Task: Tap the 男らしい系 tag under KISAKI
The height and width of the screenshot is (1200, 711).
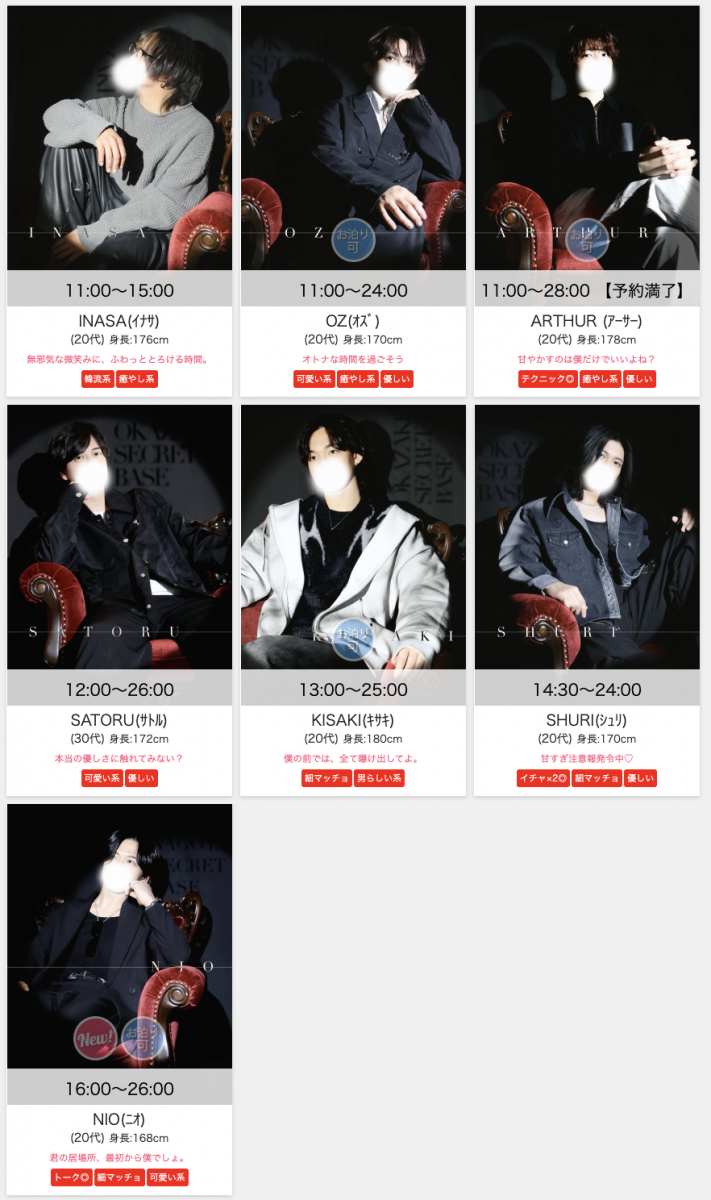Action: click(379, 778)
